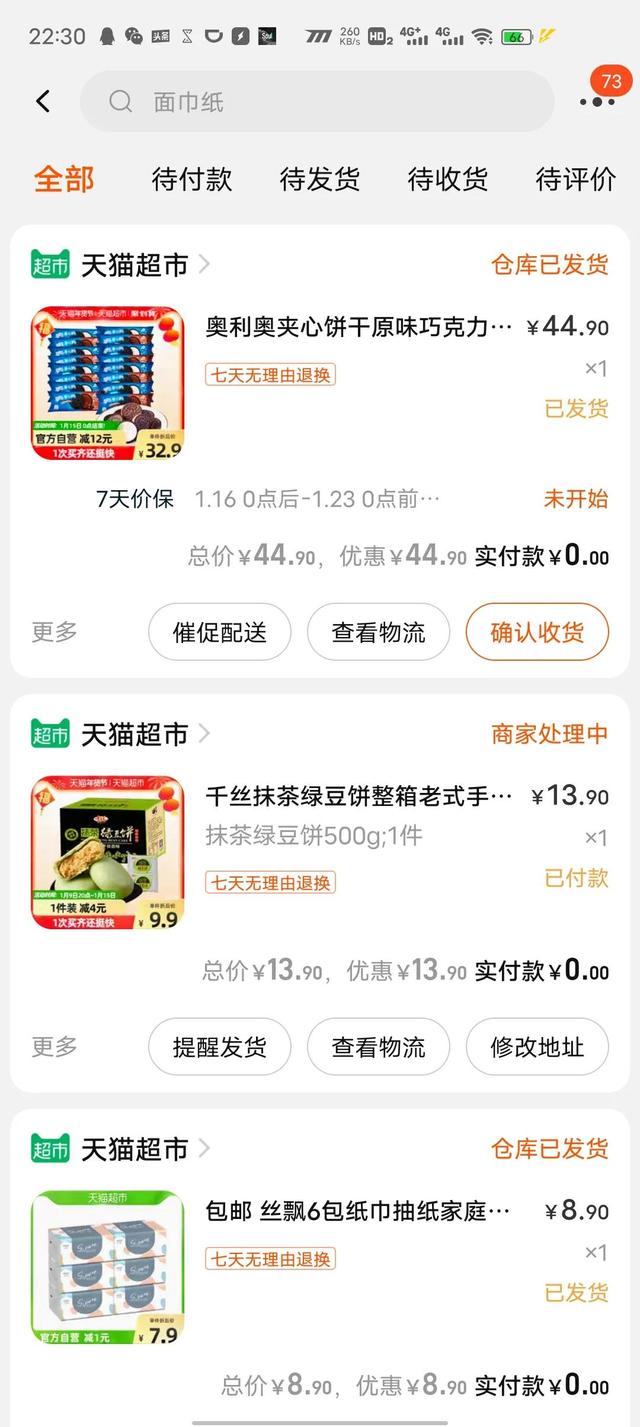This screenshot has width=640, height=1427.
Task: Open the 丝飘纸巾抽纸 product image
Action: pos(108,1267)
